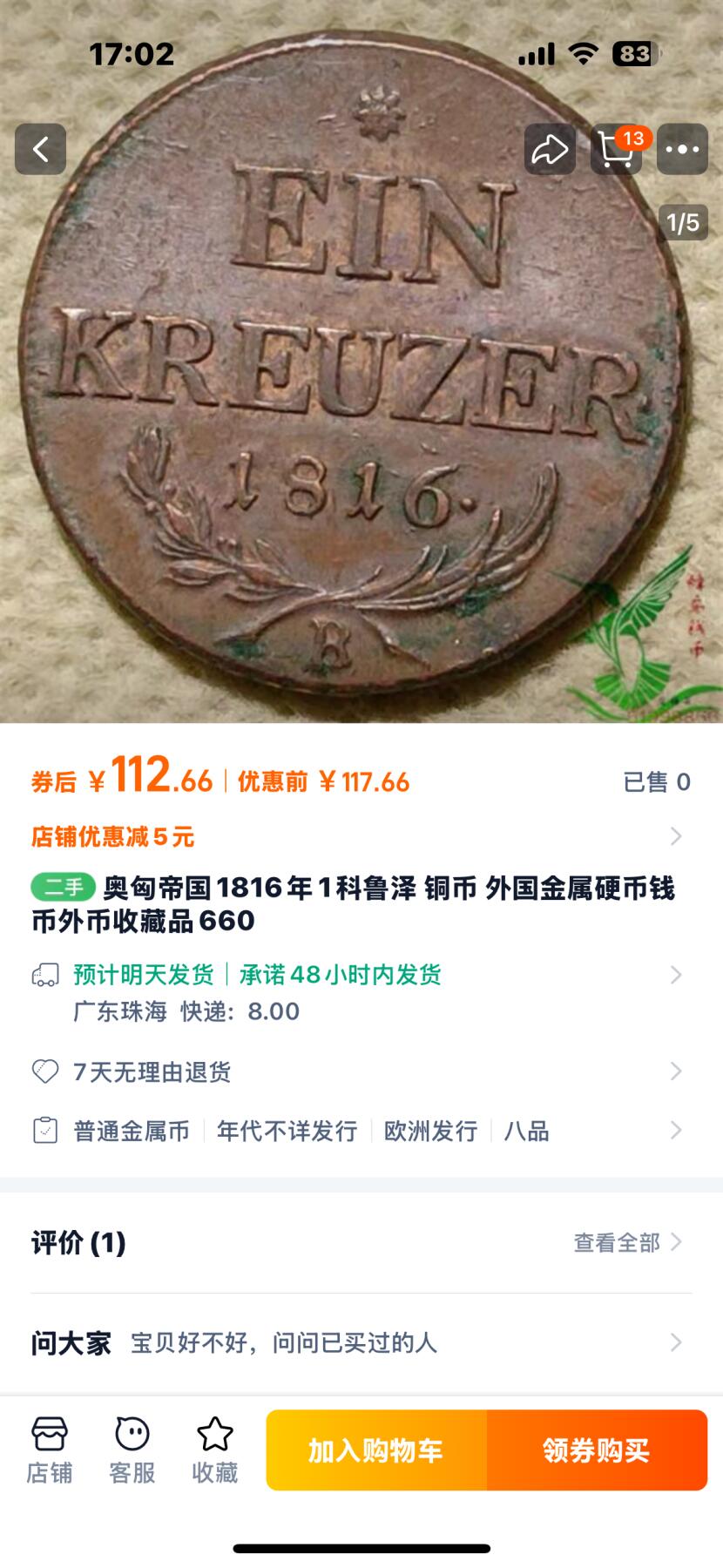Add item to 收藏 favorites
This screenshot has width=723, height=1568.
point(215,1450)
